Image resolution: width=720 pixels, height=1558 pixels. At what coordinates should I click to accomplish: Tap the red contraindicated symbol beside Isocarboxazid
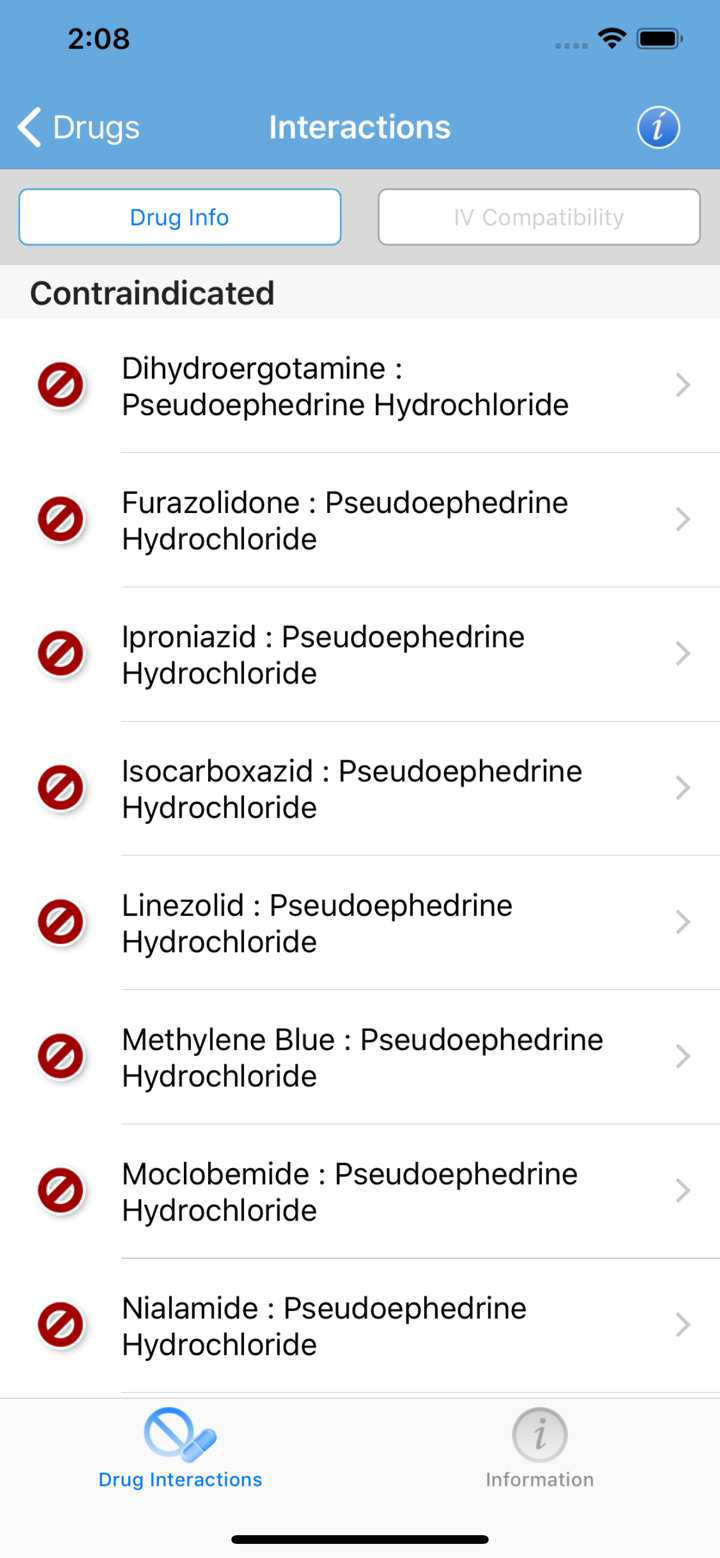[x=60, y=788]
